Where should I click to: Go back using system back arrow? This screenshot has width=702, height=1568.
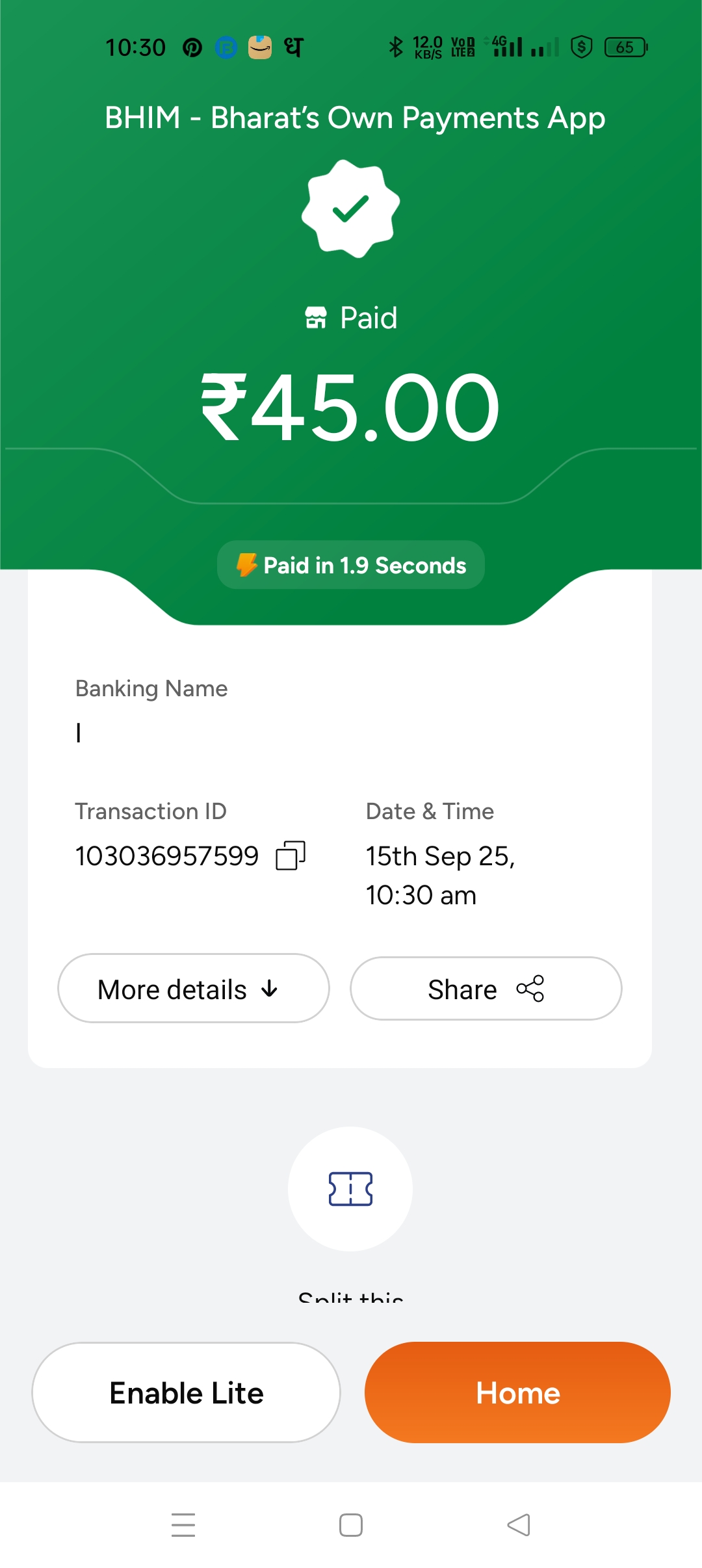[x=519, y=1524]
